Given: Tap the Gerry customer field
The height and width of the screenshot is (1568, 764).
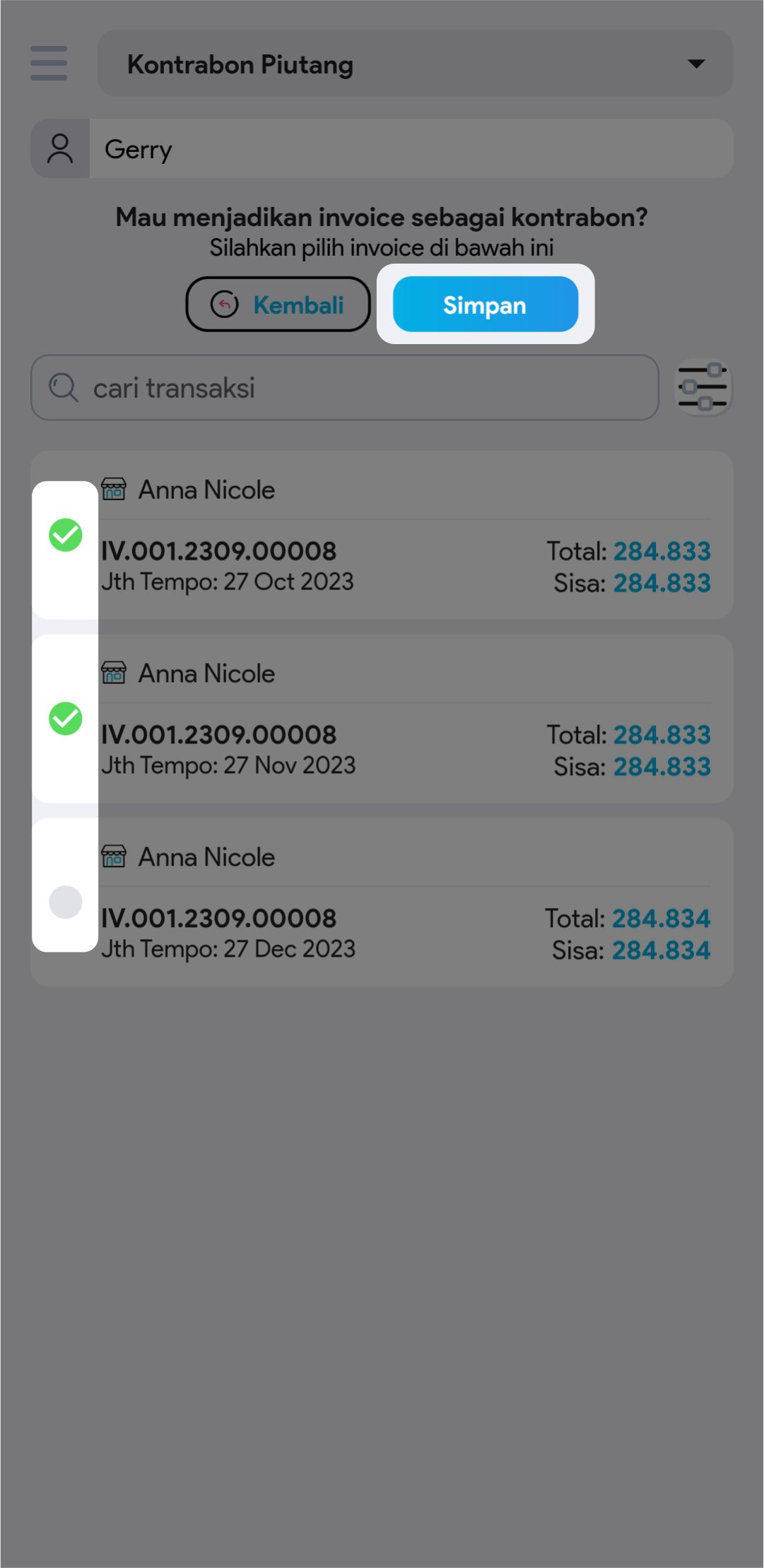Looking at the screenshot, I should pos(410,149).
